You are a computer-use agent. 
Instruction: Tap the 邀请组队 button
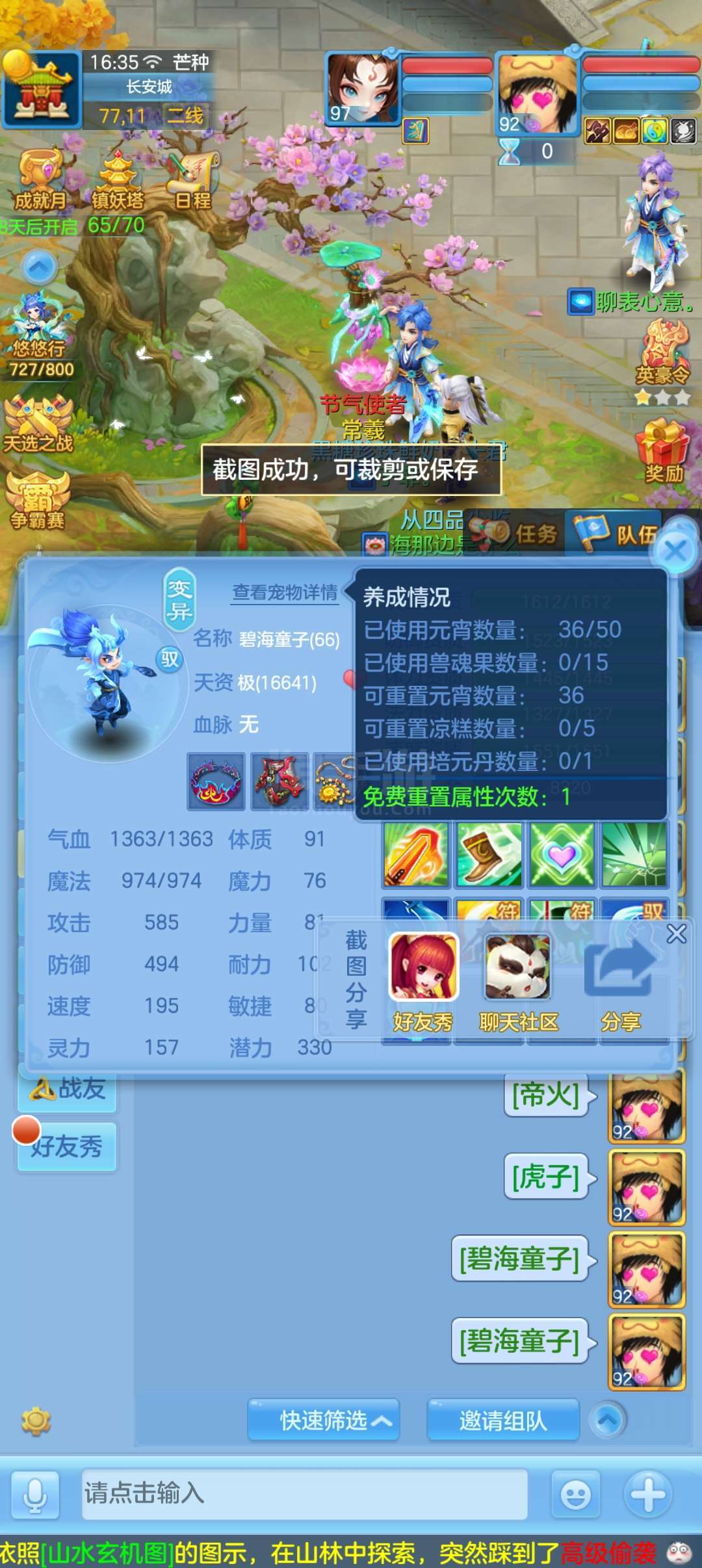[503, 1420]
